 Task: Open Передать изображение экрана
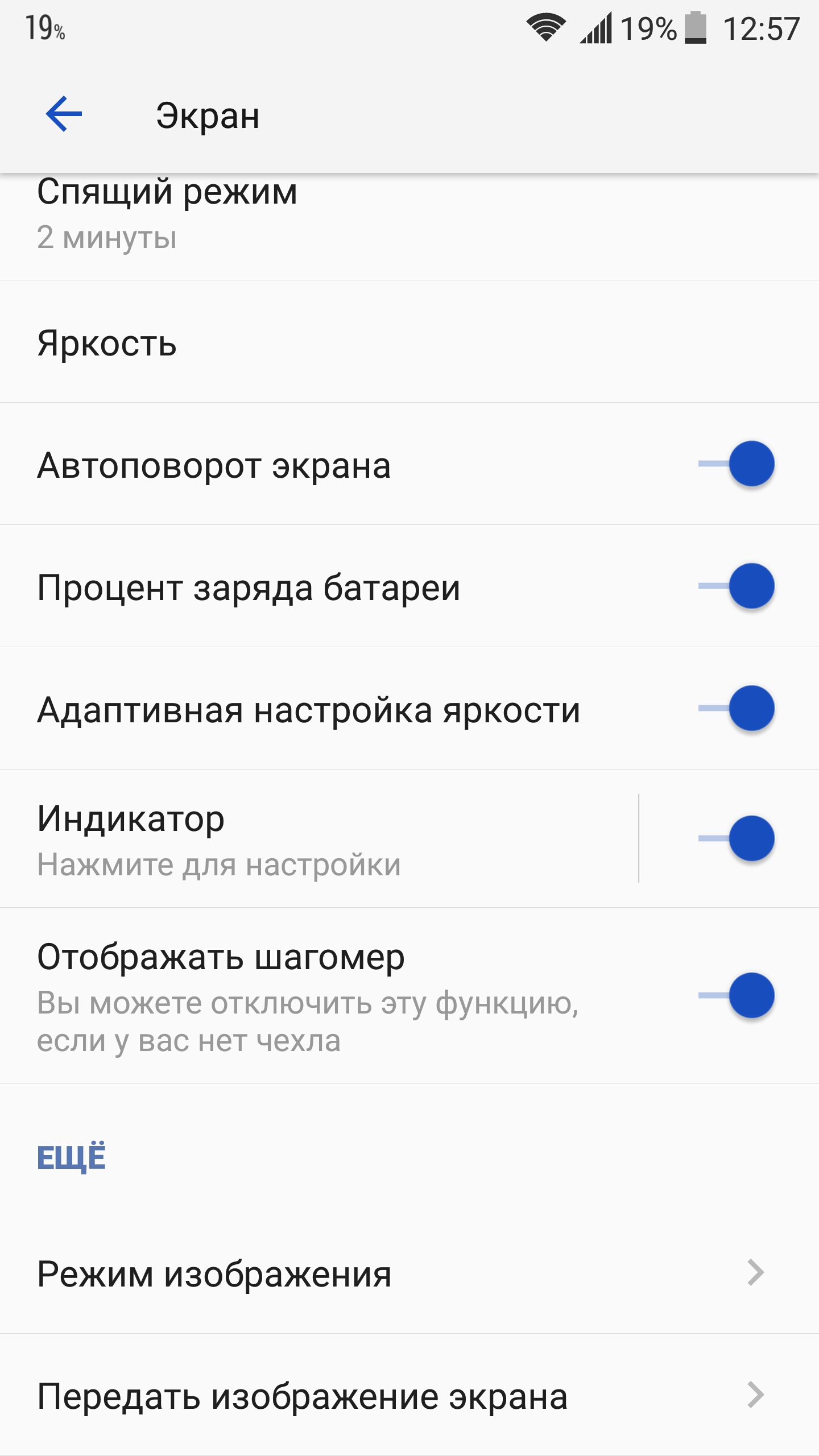[409, 1395]
